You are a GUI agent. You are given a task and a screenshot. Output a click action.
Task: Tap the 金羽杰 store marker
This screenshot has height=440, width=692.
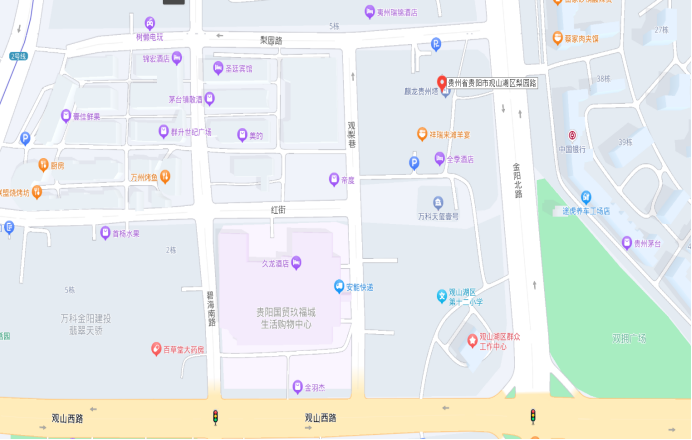(296, 386)
